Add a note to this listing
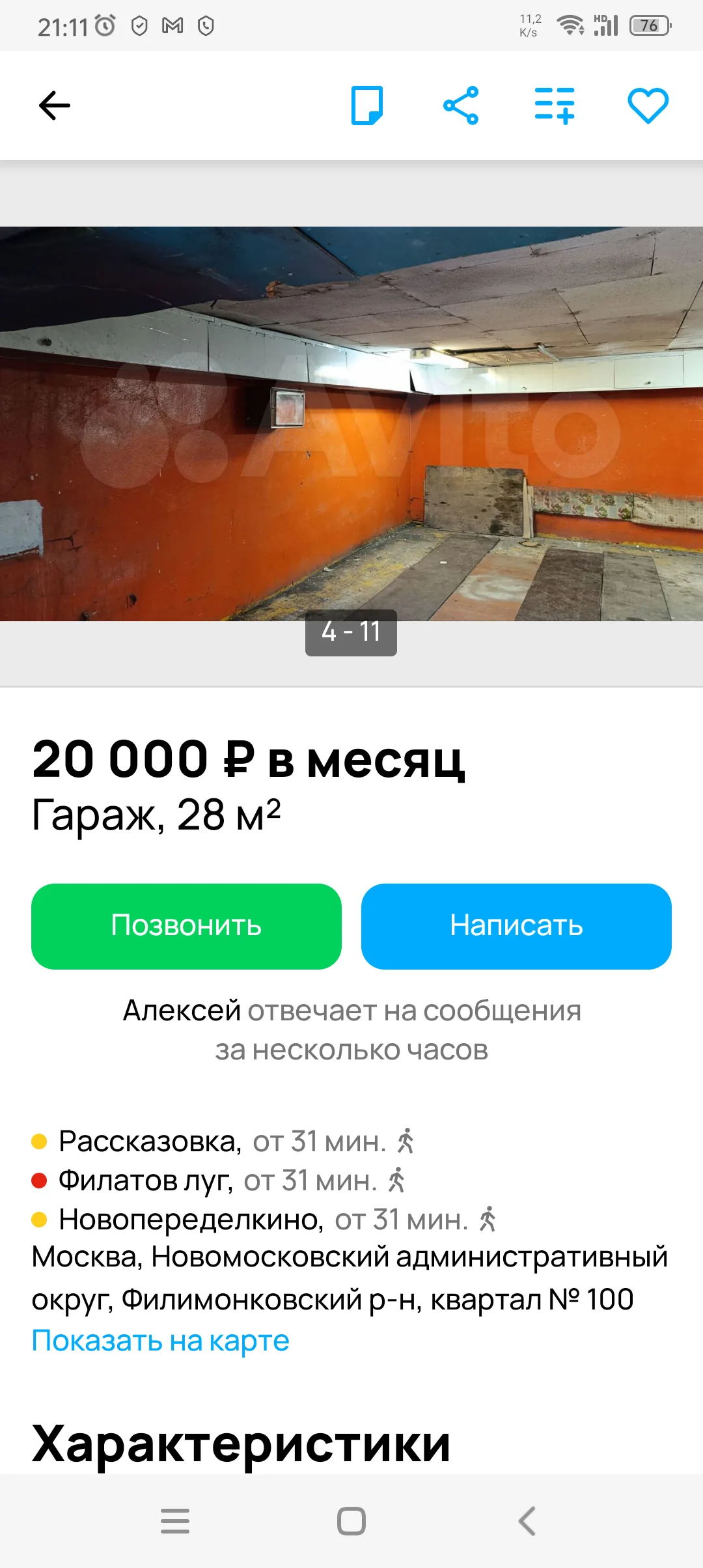 [x=367, y=105]
